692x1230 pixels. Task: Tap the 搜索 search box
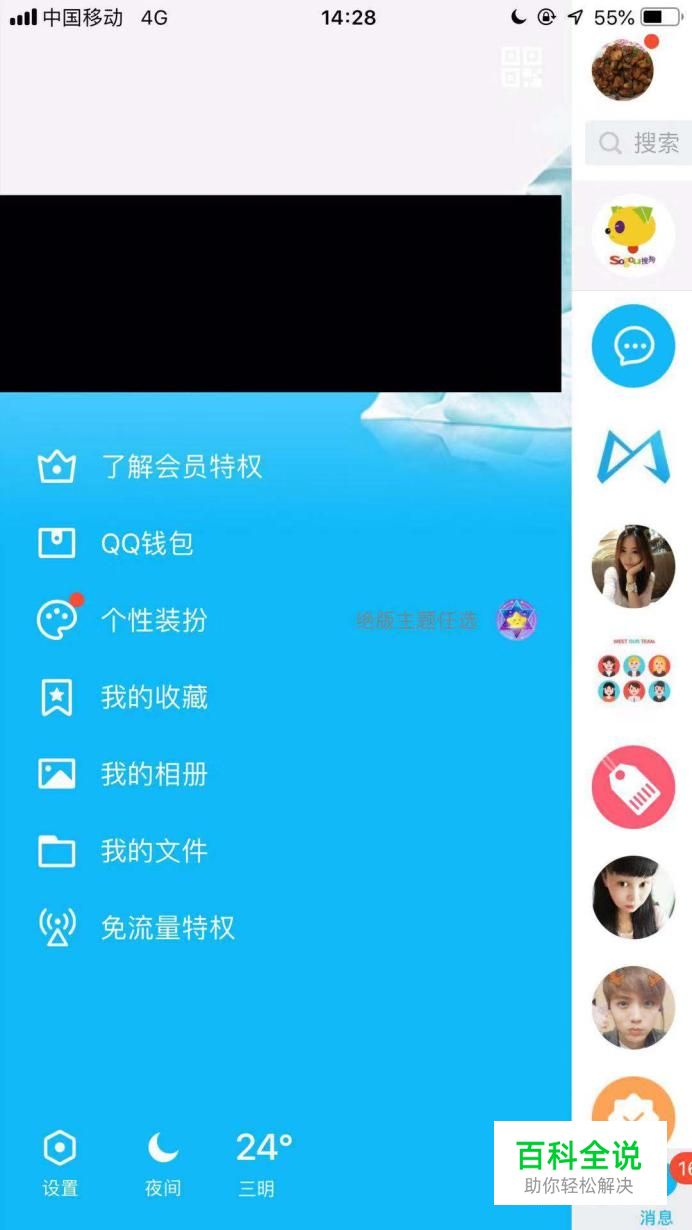pos(640,143)
